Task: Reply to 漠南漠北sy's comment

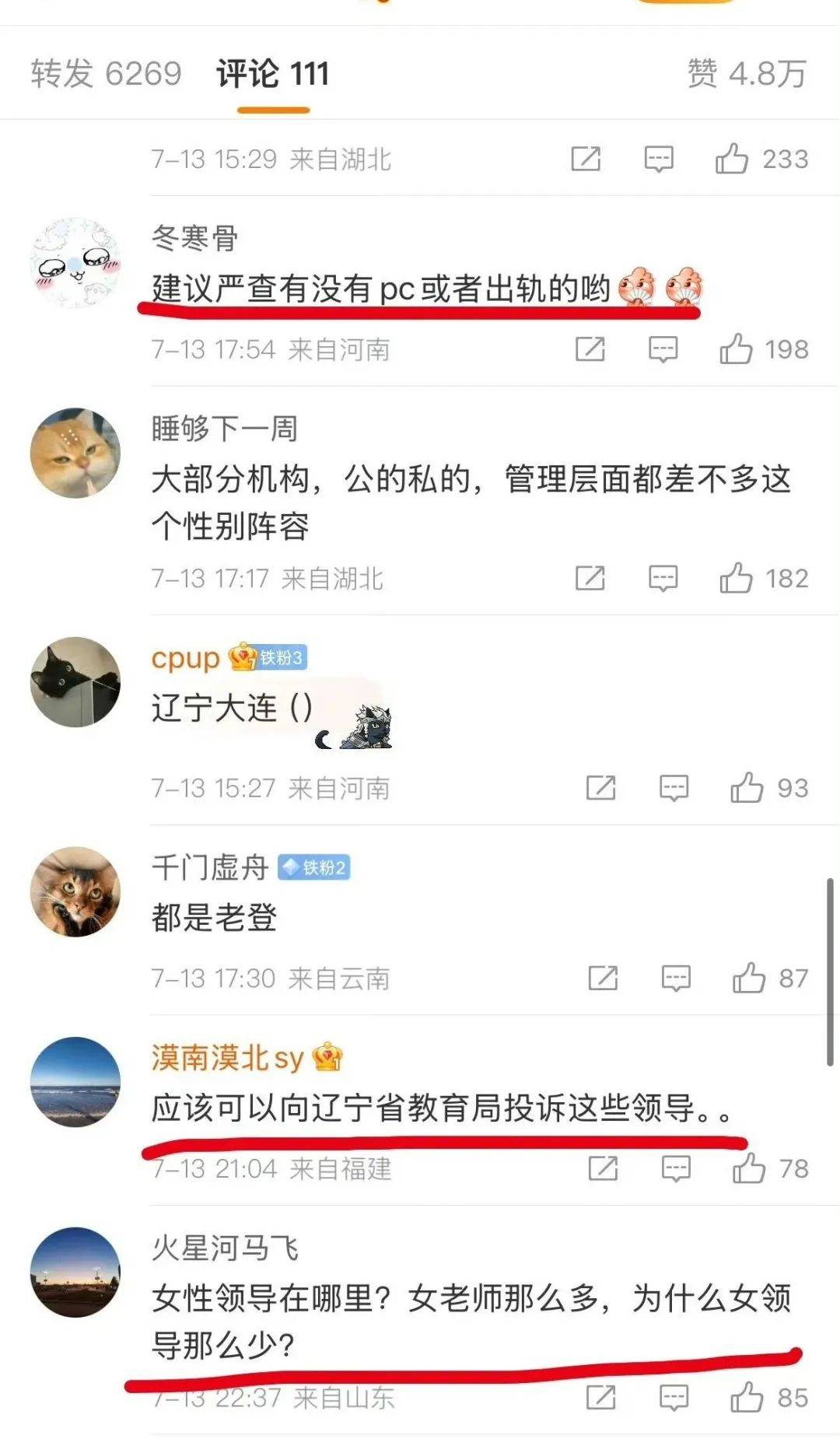Action: (x=675, y=1168)
